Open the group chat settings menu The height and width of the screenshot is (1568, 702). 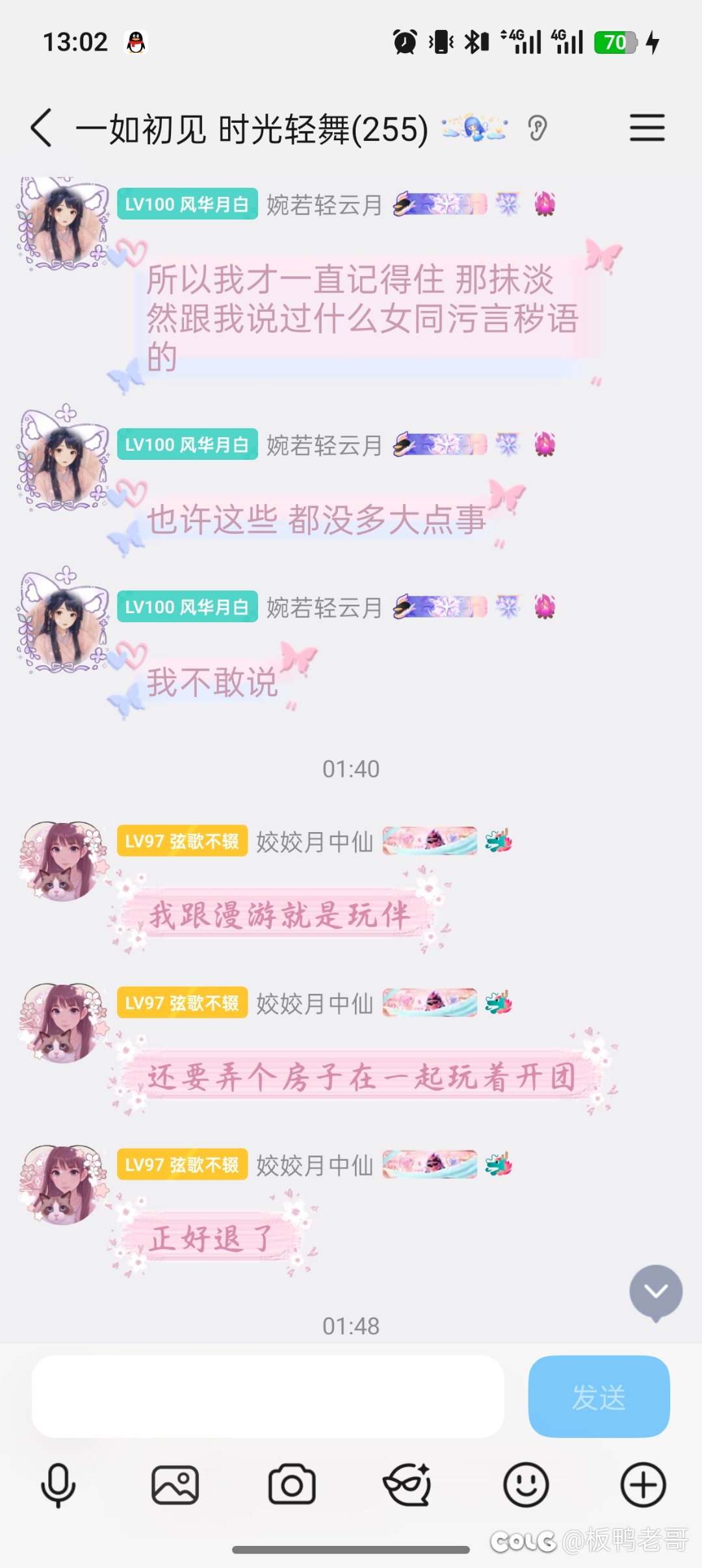647,127
